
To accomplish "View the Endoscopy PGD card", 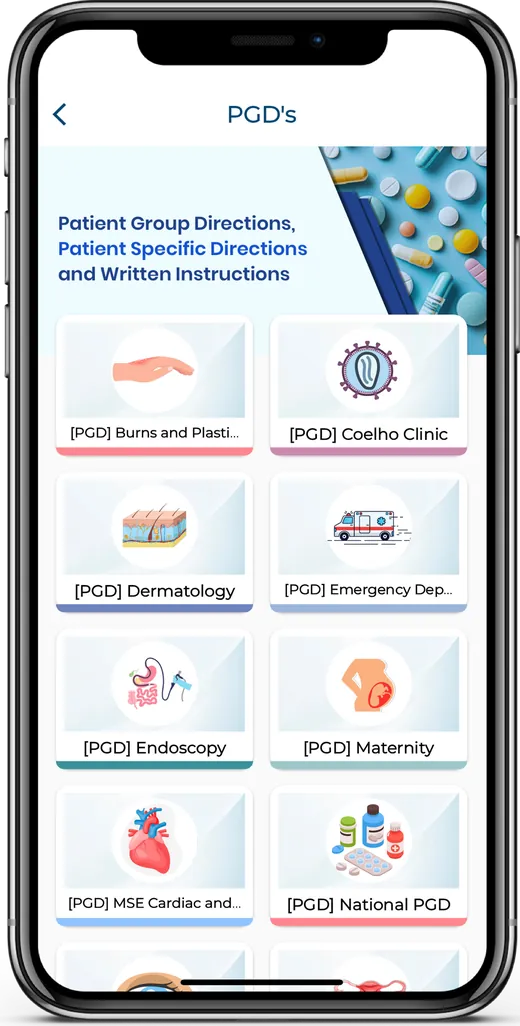I will point(154,699).
